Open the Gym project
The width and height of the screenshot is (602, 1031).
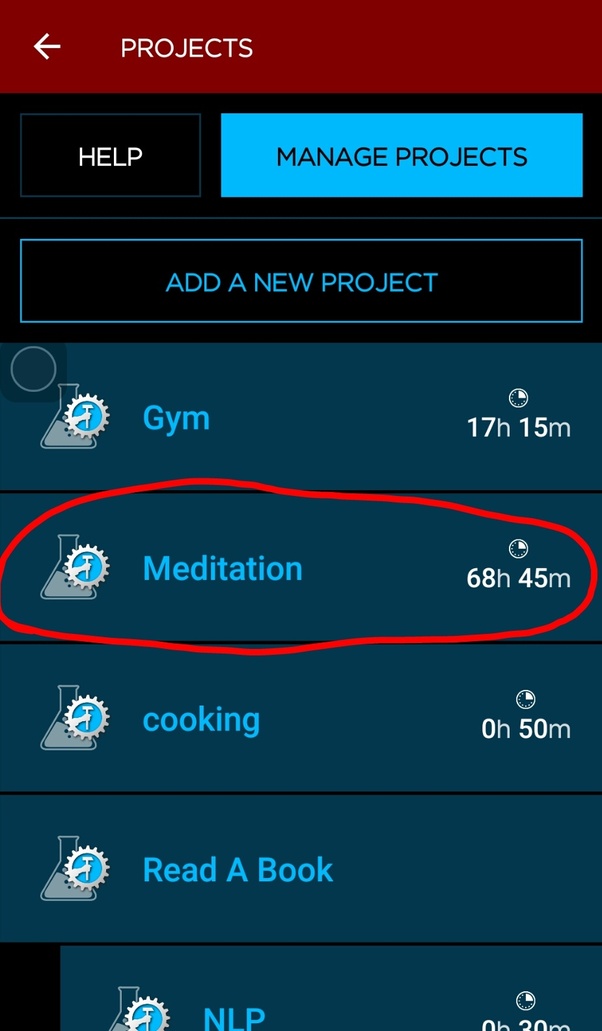coord(176,417)
